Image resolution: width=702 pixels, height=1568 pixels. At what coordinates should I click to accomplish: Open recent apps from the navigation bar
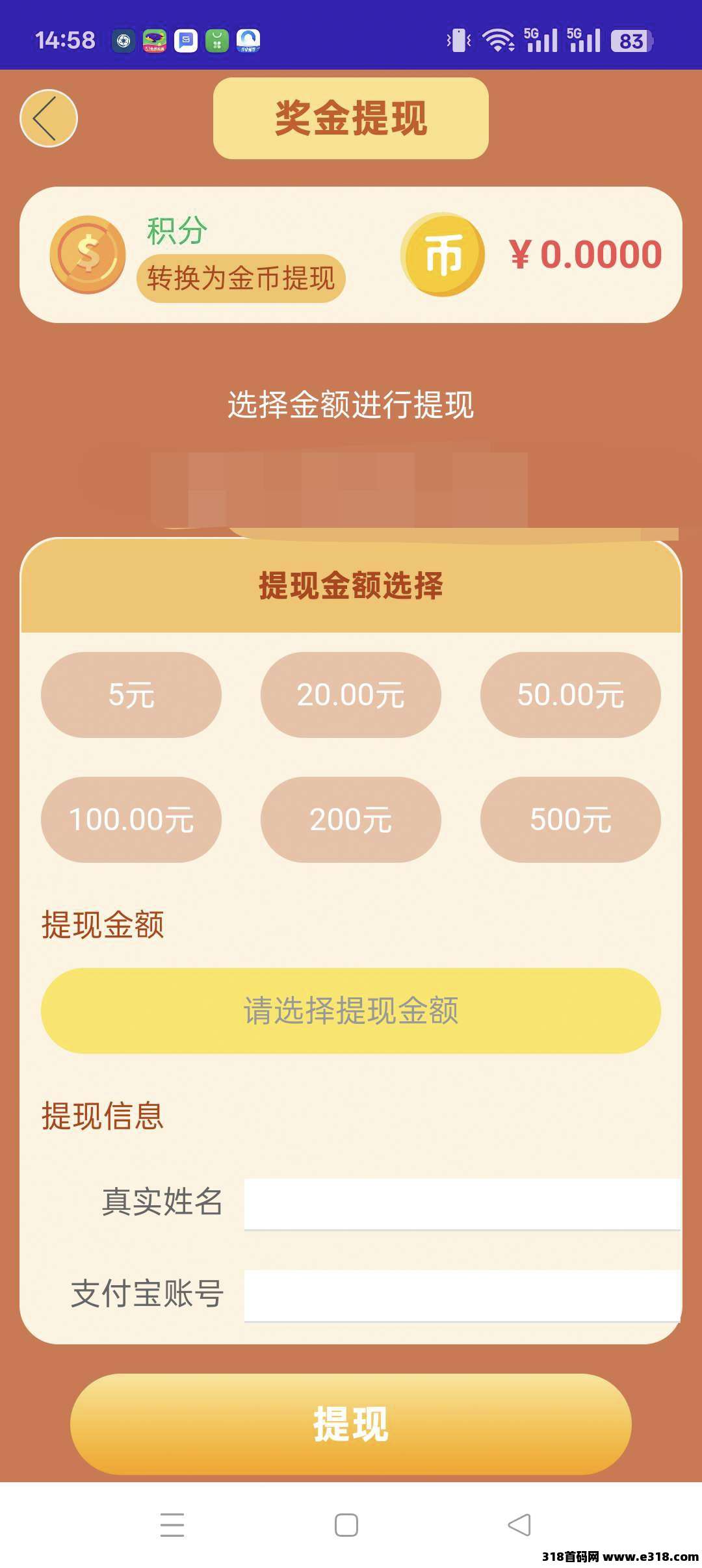coord(172,1525)
